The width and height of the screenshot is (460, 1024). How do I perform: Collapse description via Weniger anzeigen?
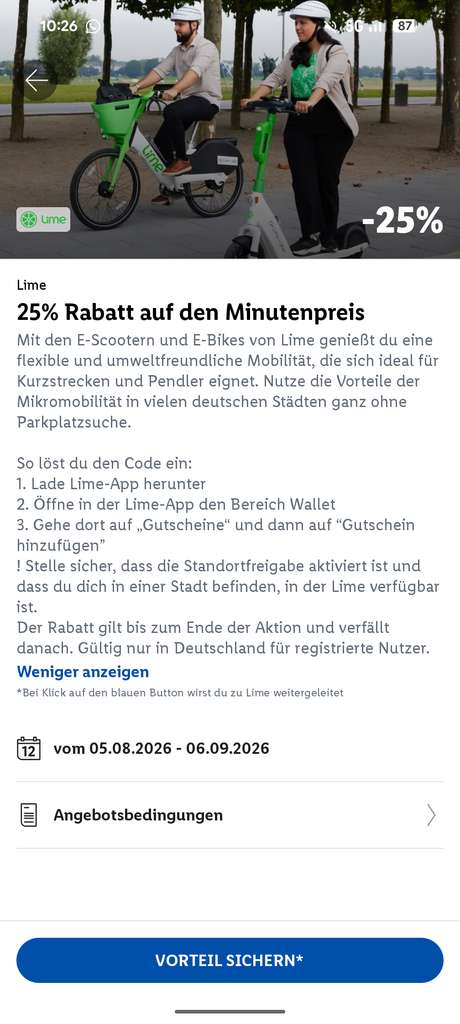[83, 671]
